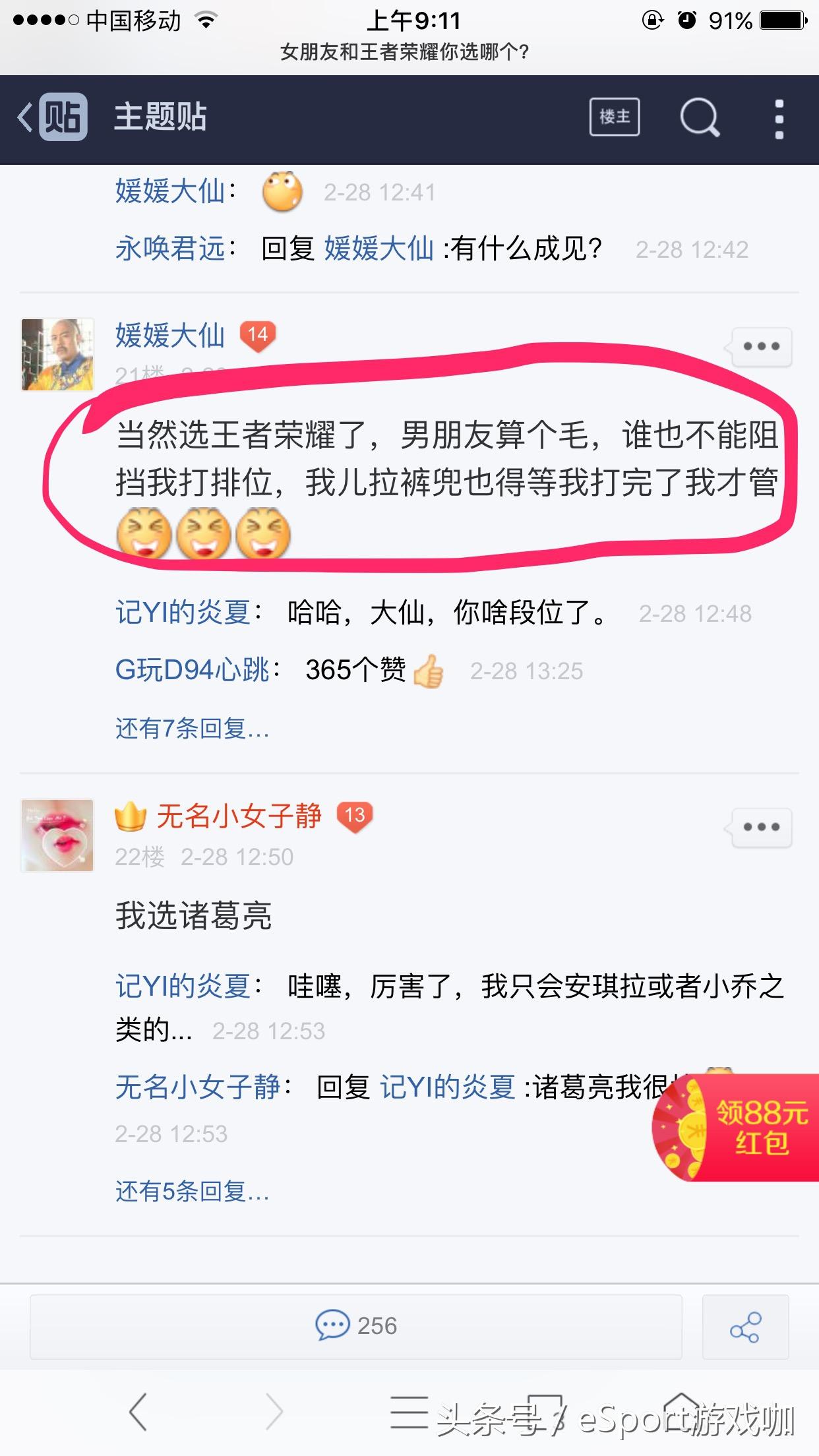Go back with the browser back arrow
The width and height of the screenshot is (819, 1456).
point(138,1412)
